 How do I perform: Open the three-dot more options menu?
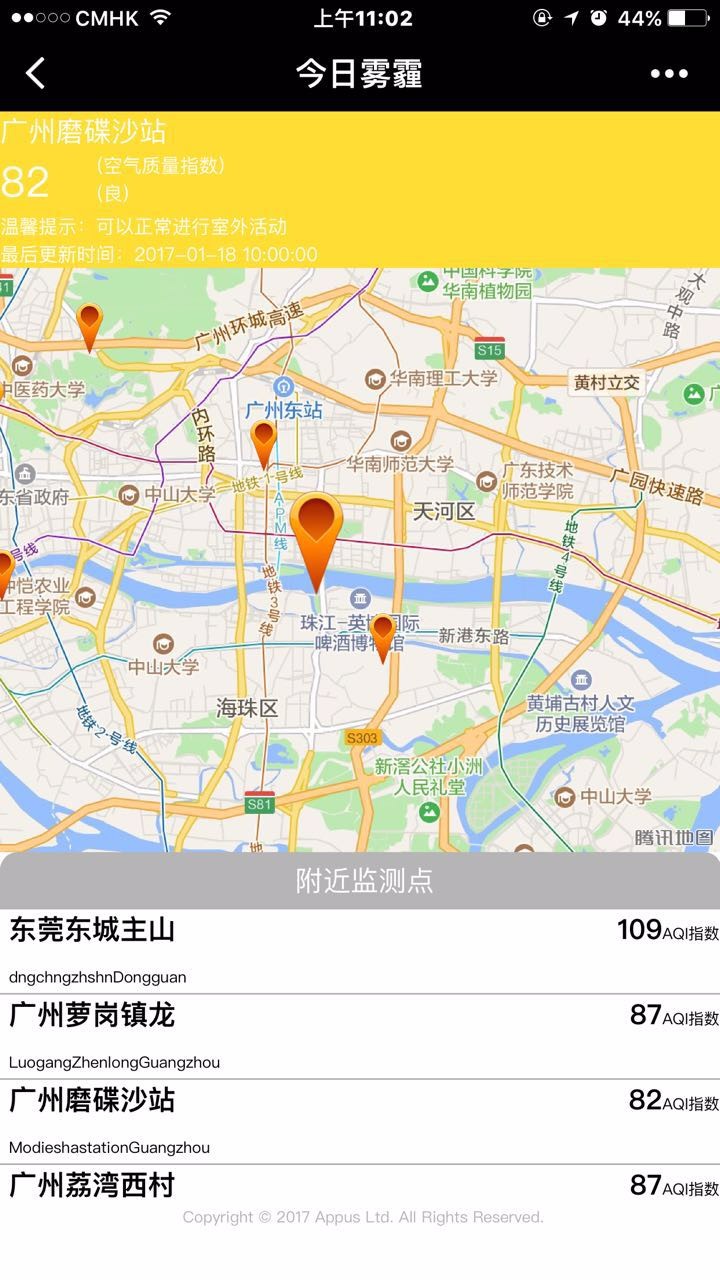click(669, 73)
